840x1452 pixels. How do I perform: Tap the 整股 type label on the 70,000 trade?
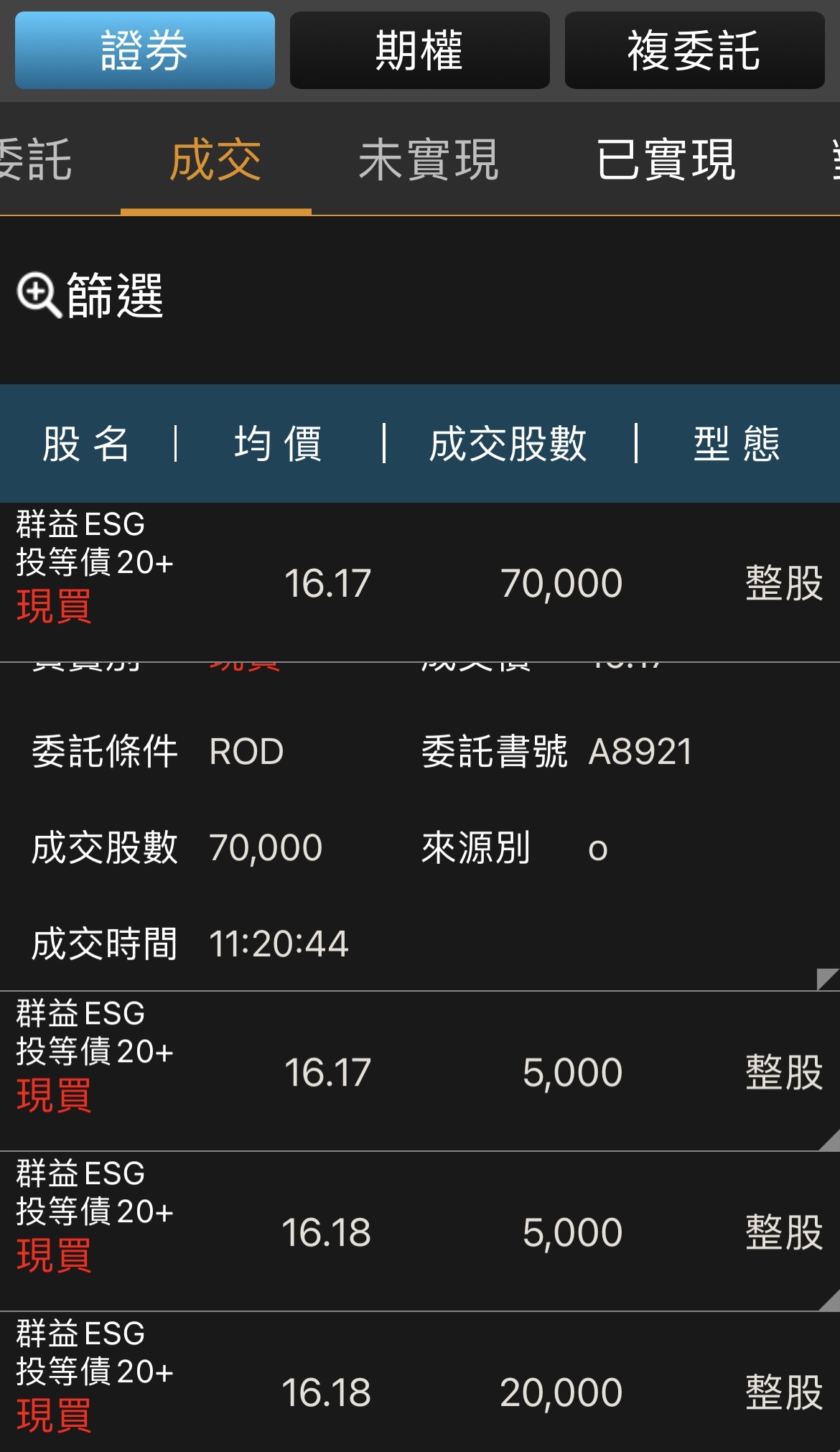782,585
